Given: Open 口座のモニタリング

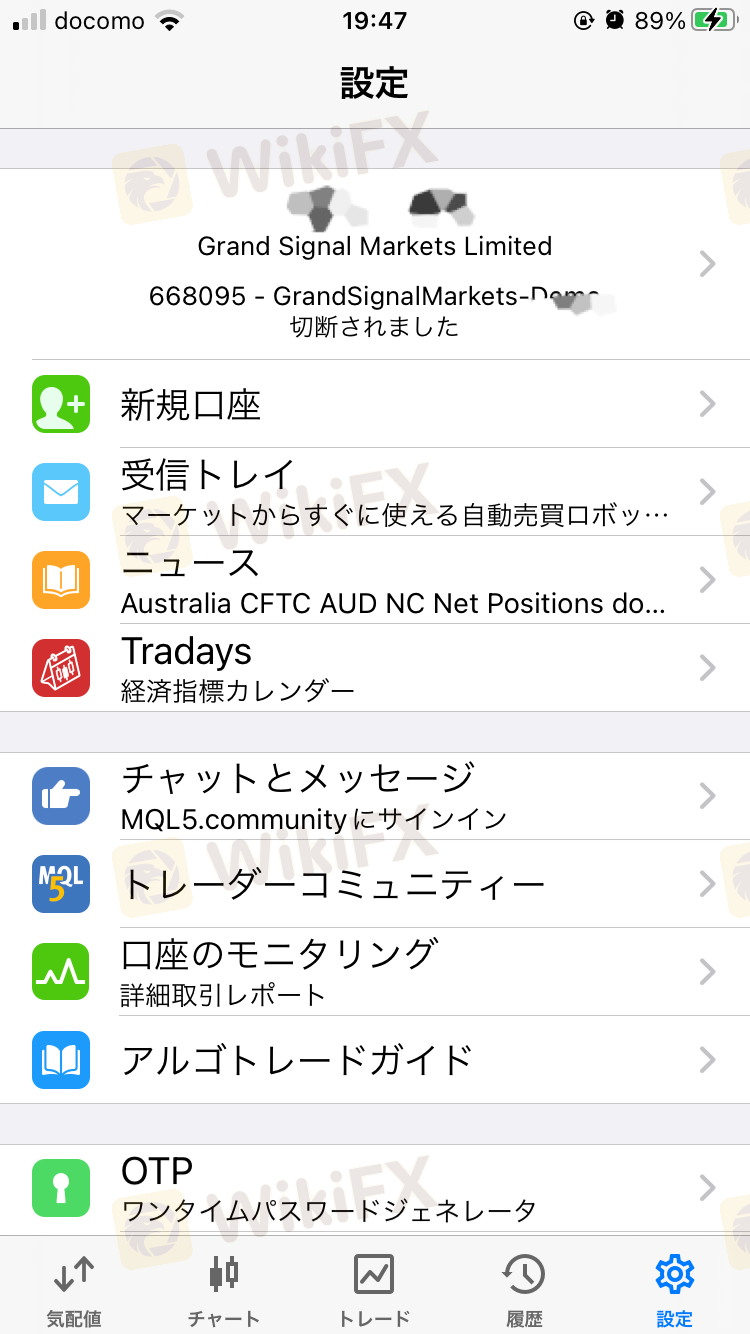Looking at the screenshot, I should [x=375, y=971].
